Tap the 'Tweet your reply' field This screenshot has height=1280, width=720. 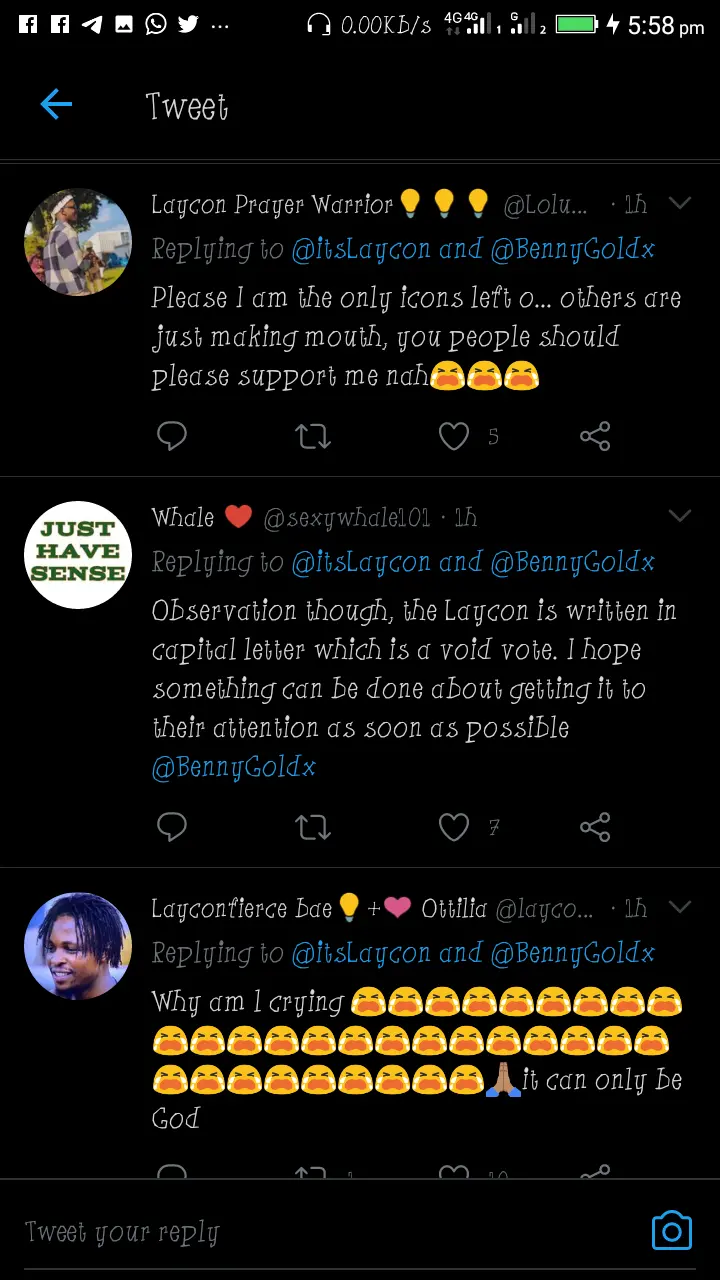(x=300, y=1232)
